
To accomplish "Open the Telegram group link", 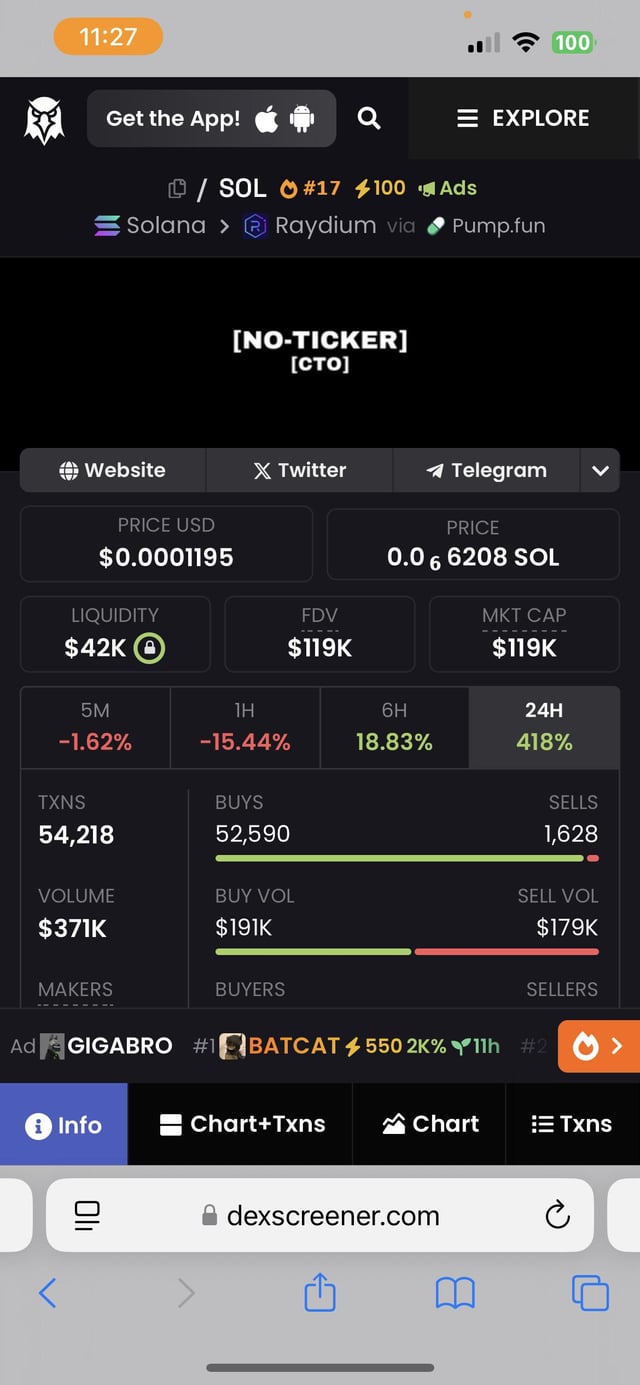I will (487, 470).
